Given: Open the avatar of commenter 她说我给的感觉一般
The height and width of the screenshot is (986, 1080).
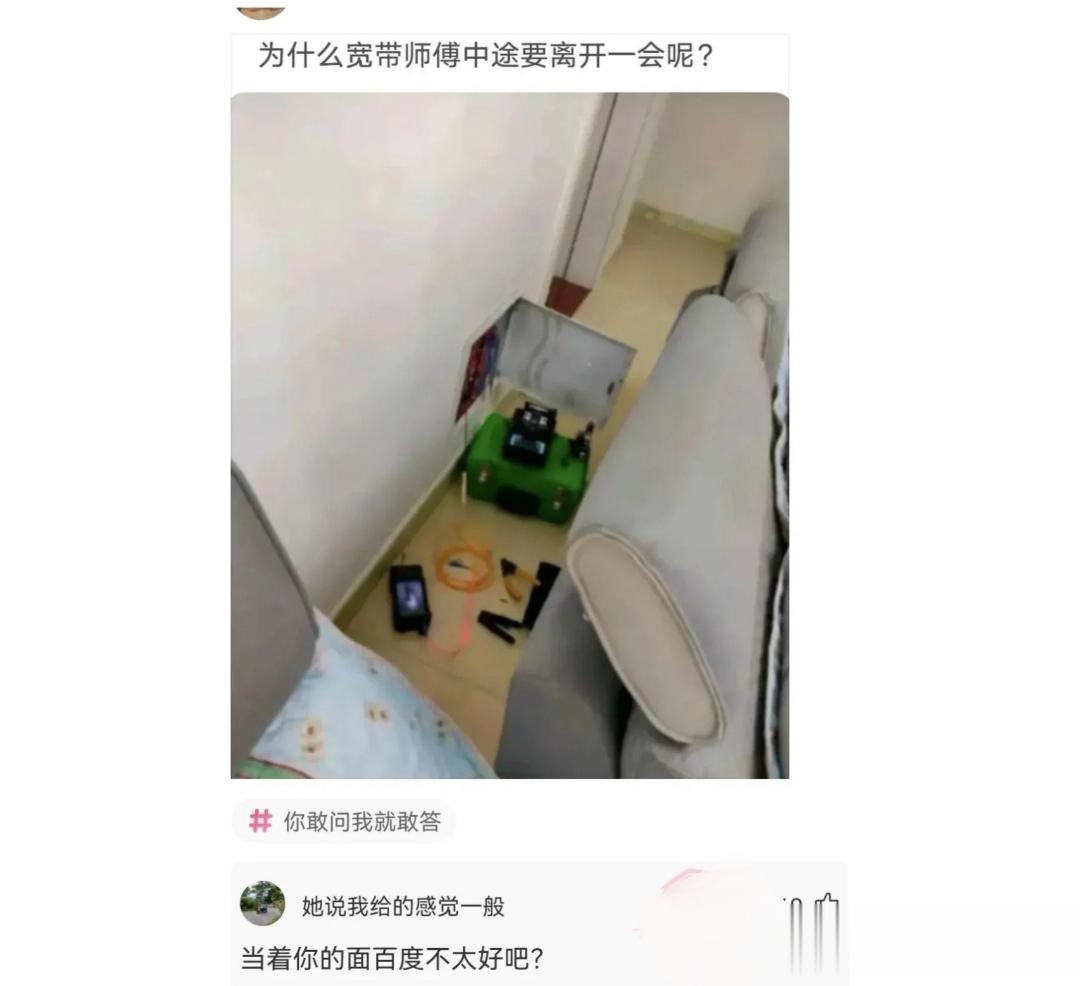Looking at the screenshot, I should (x=262, y=904).
